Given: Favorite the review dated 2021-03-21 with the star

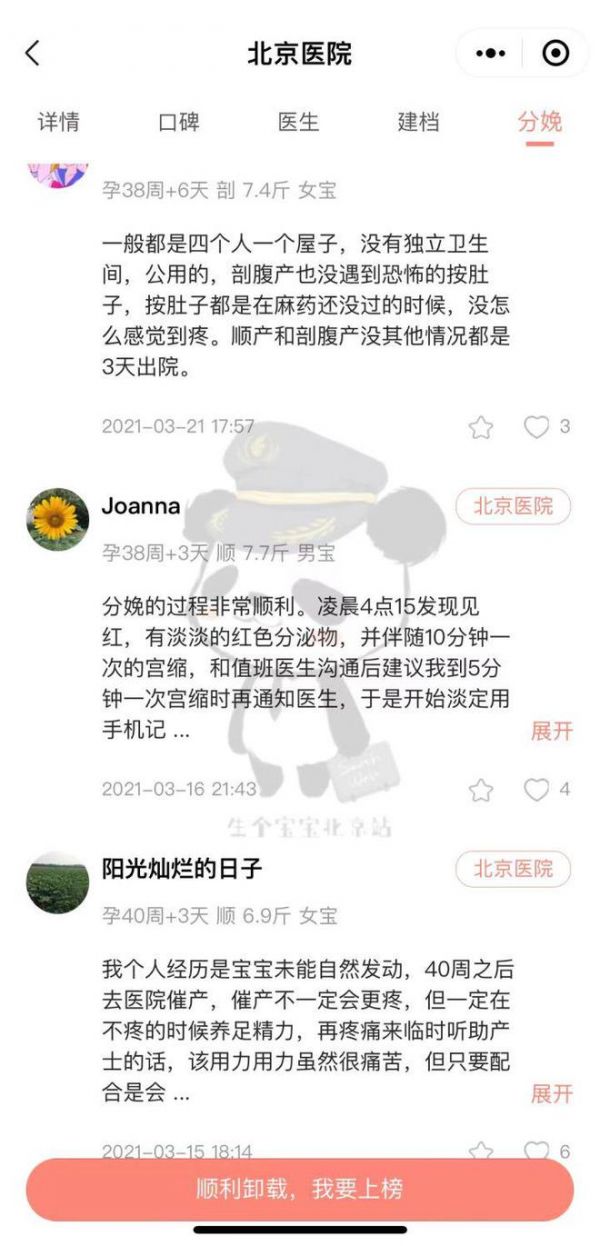Looking at the screenshot, I should tap(481, 428).
